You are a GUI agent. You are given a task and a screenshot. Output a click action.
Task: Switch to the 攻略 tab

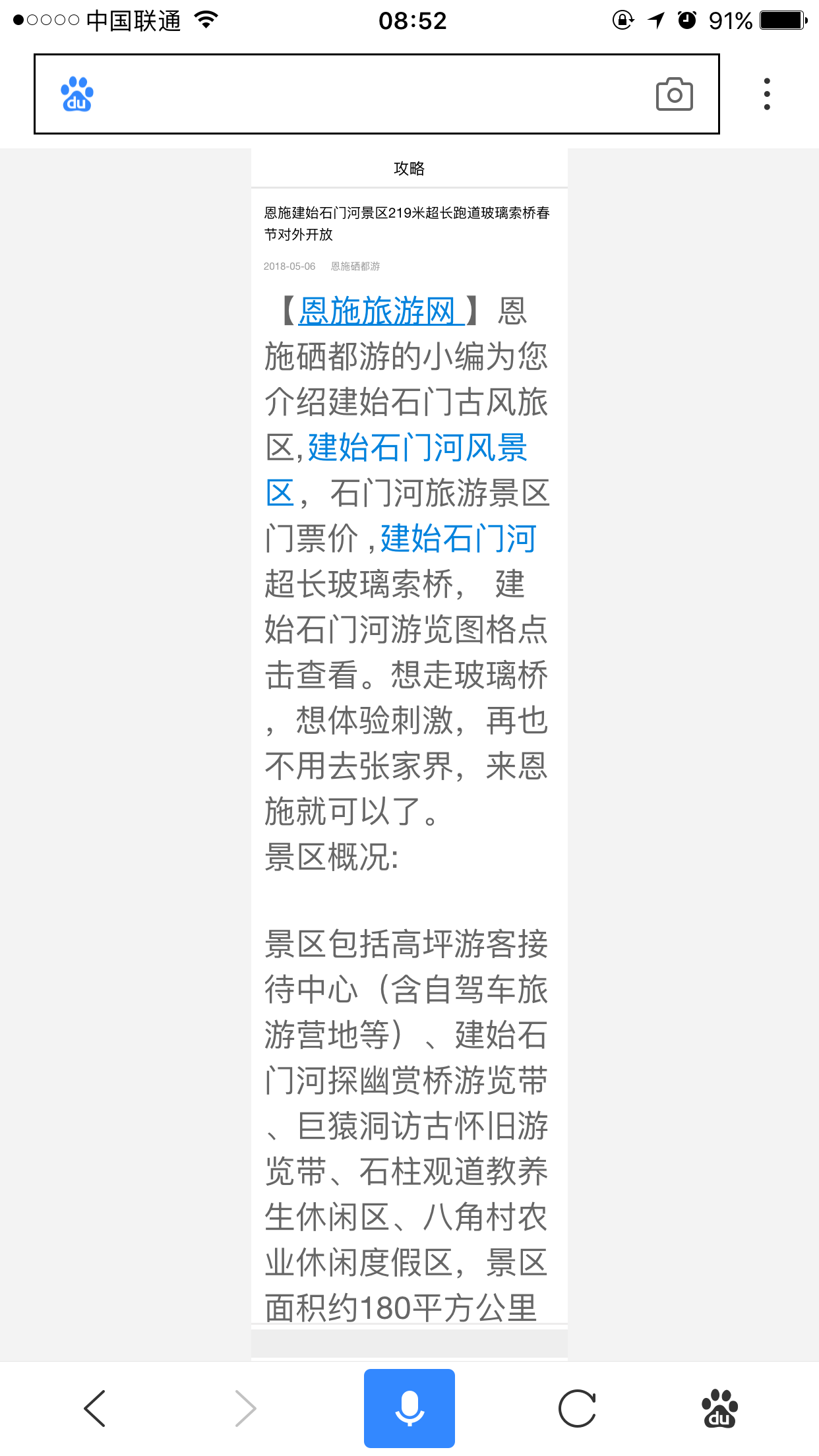click(x=409, y=169)
